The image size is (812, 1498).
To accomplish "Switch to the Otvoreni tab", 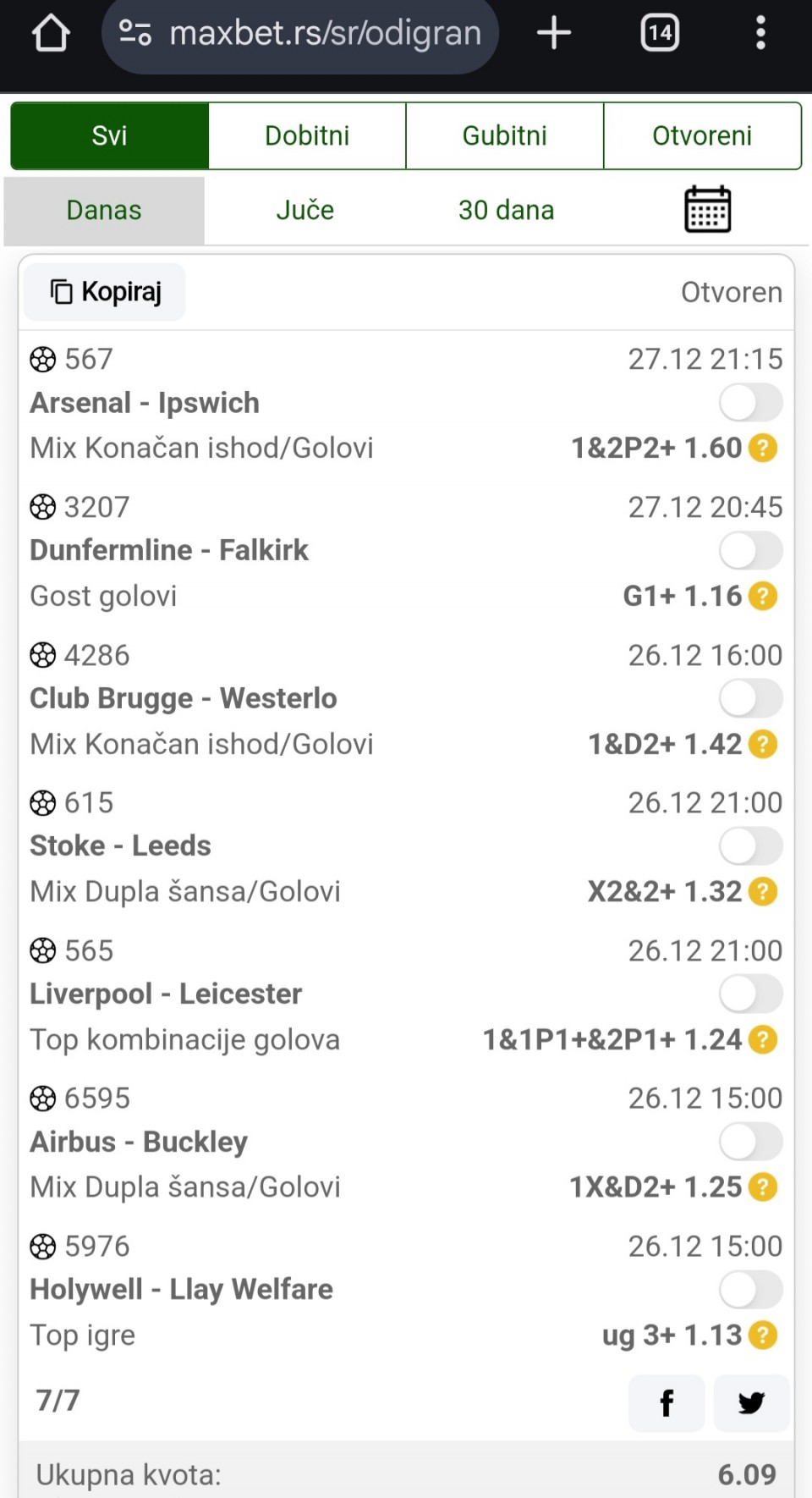I will tap(702, 135).
